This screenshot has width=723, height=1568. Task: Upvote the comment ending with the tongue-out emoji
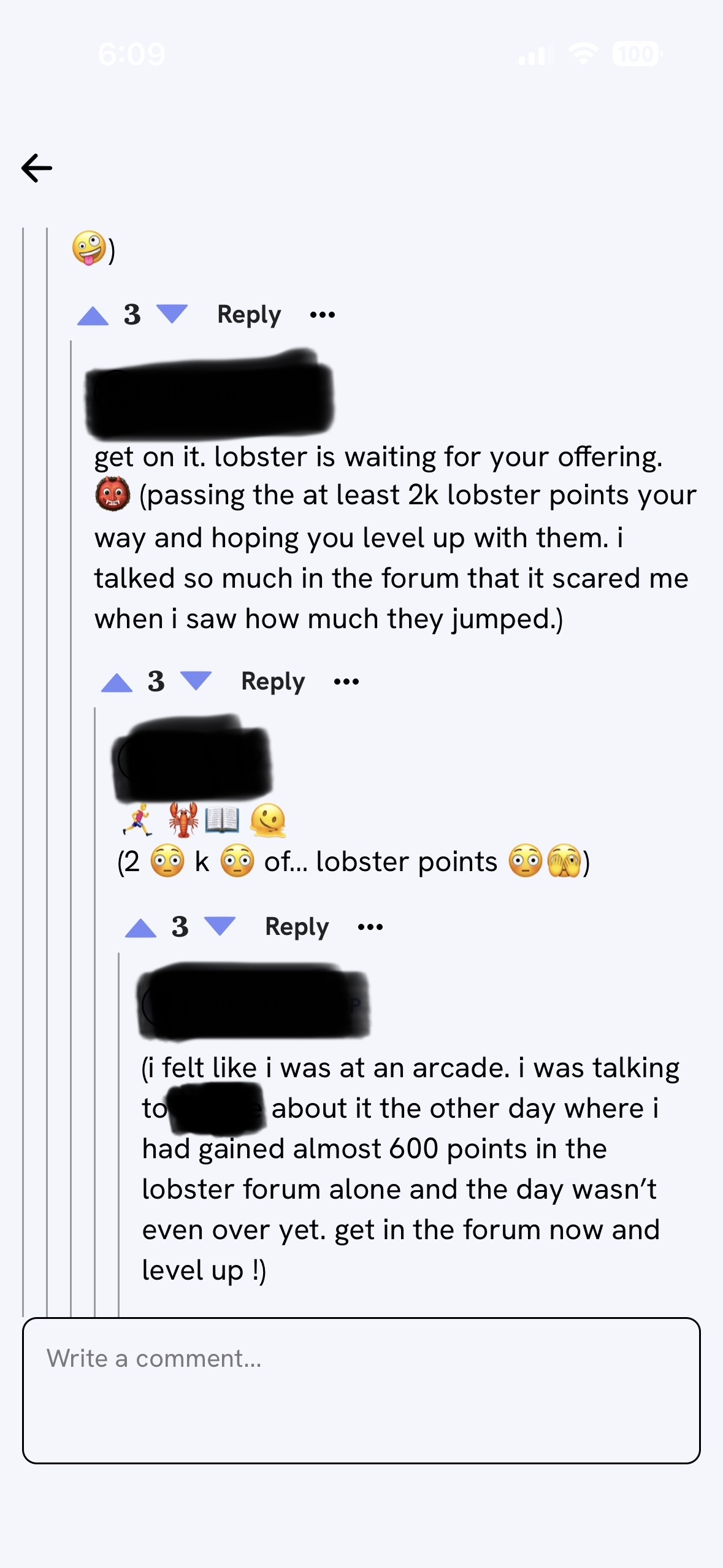(93, 315)
